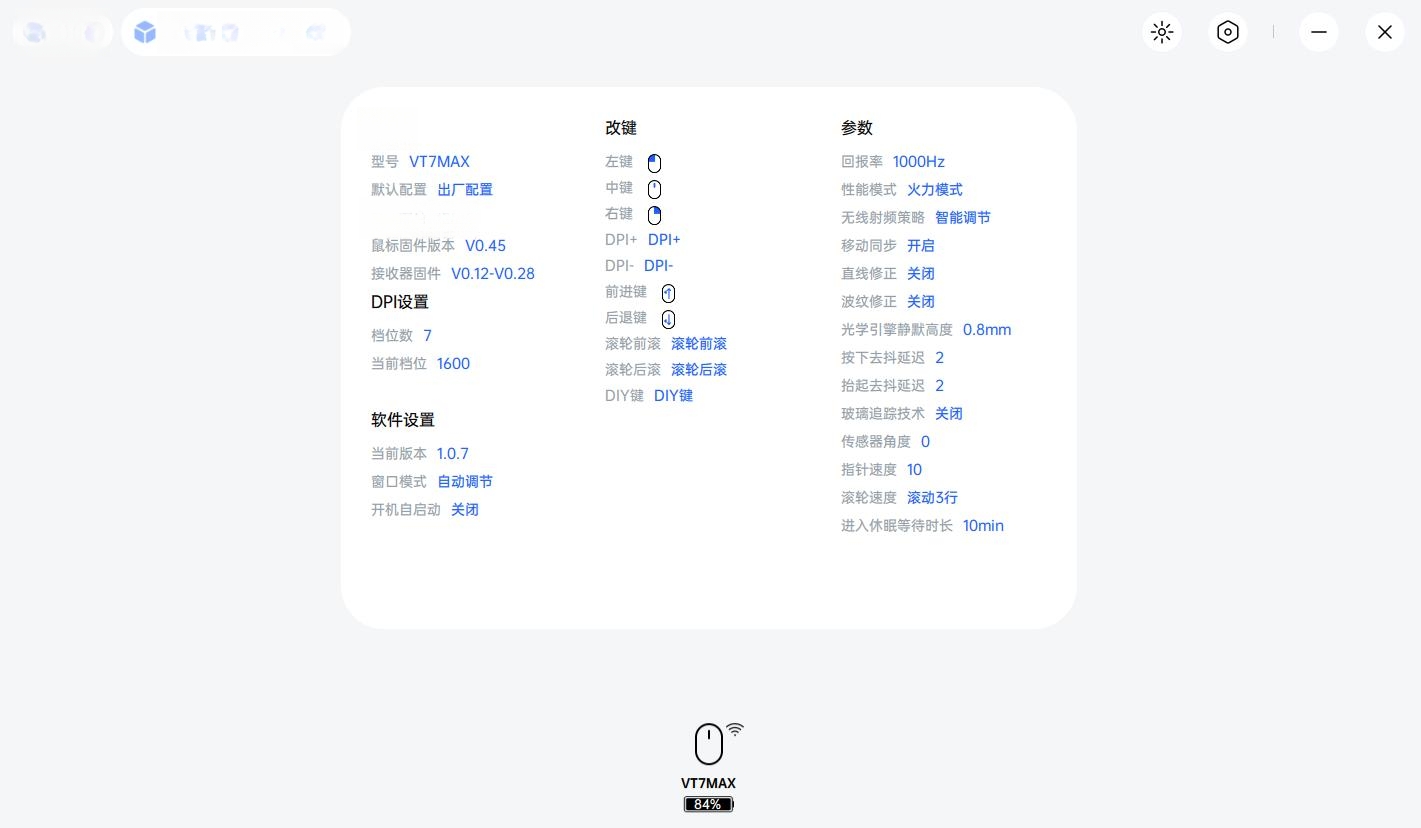Screen dimensions: 1421x828
Task: Open the 1600 current DPI level
Action: [453, 363]
